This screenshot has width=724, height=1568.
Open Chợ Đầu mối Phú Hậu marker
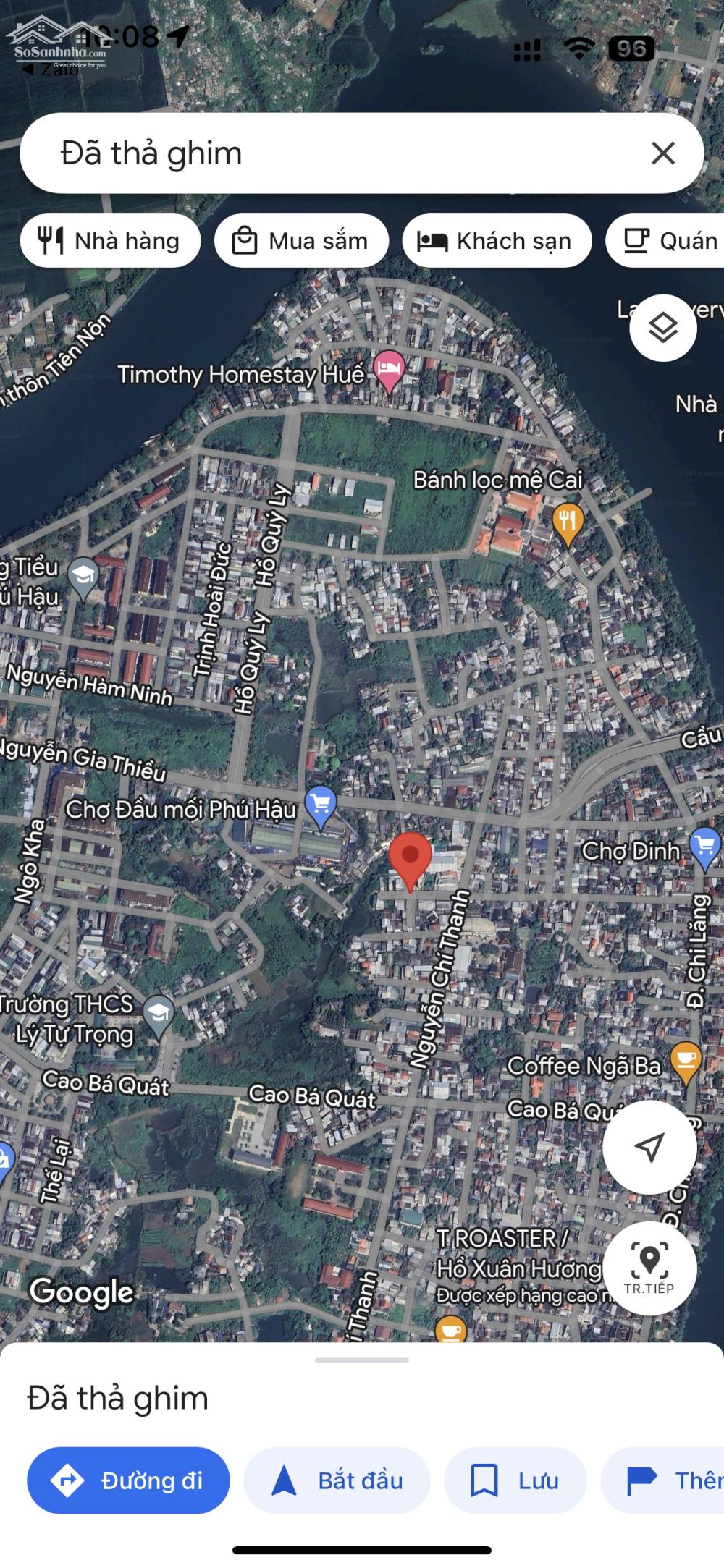point(320,805)
